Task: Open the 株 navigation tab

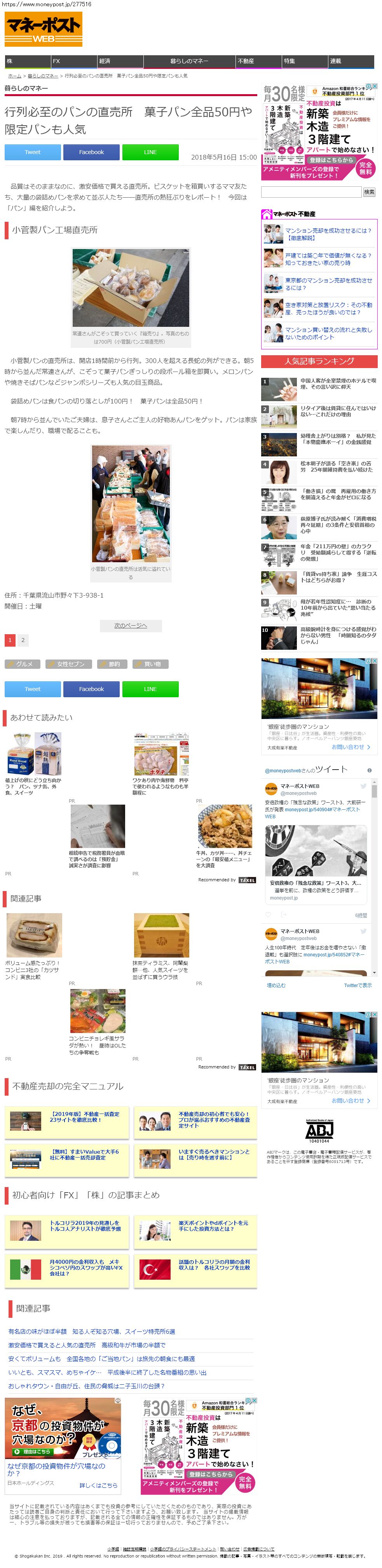Action: [27, 61]
